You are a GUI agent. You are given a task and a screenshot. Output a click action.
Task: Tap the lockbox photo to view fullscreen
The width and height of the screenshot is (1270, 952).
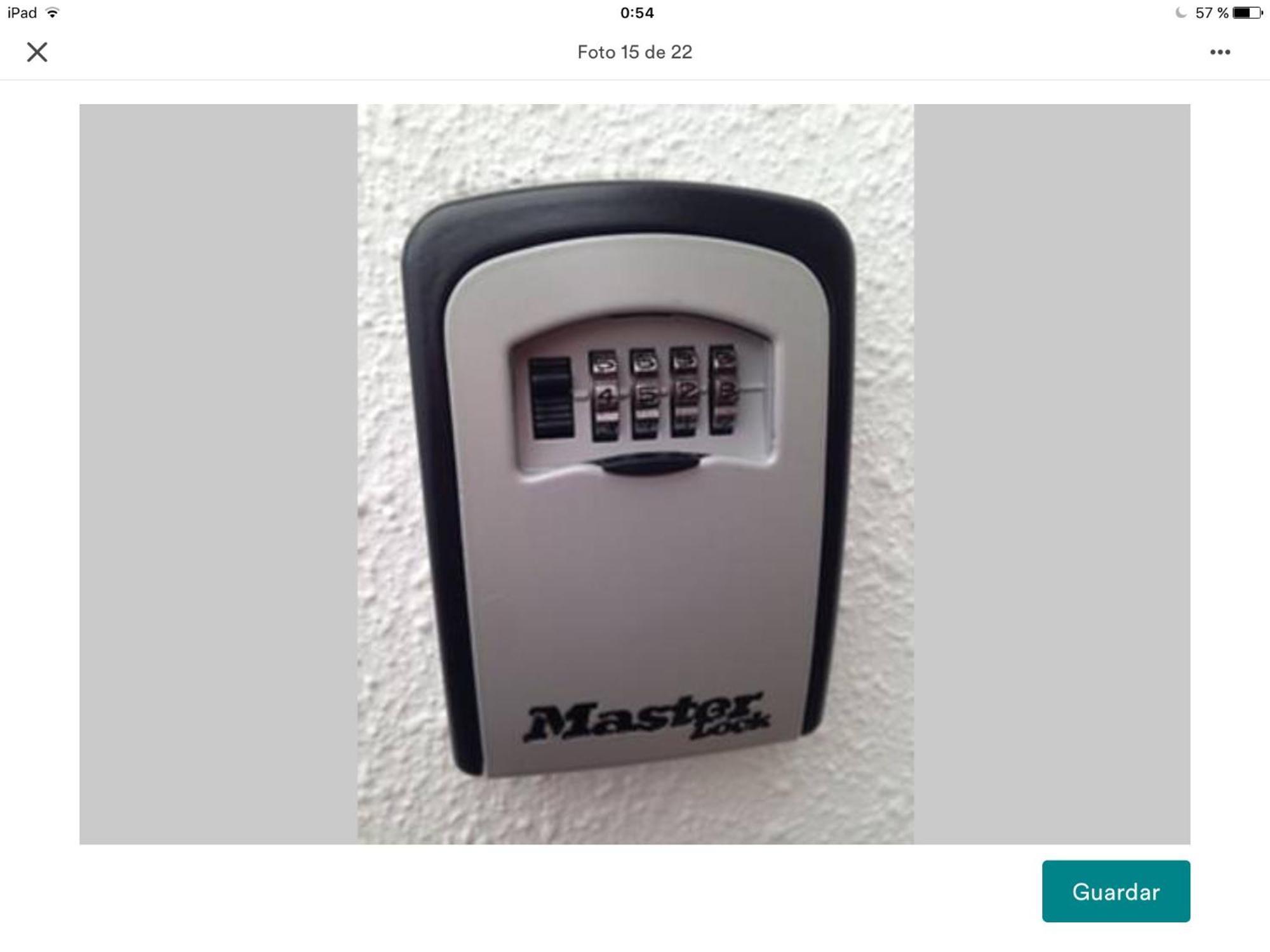click(635, 474)
